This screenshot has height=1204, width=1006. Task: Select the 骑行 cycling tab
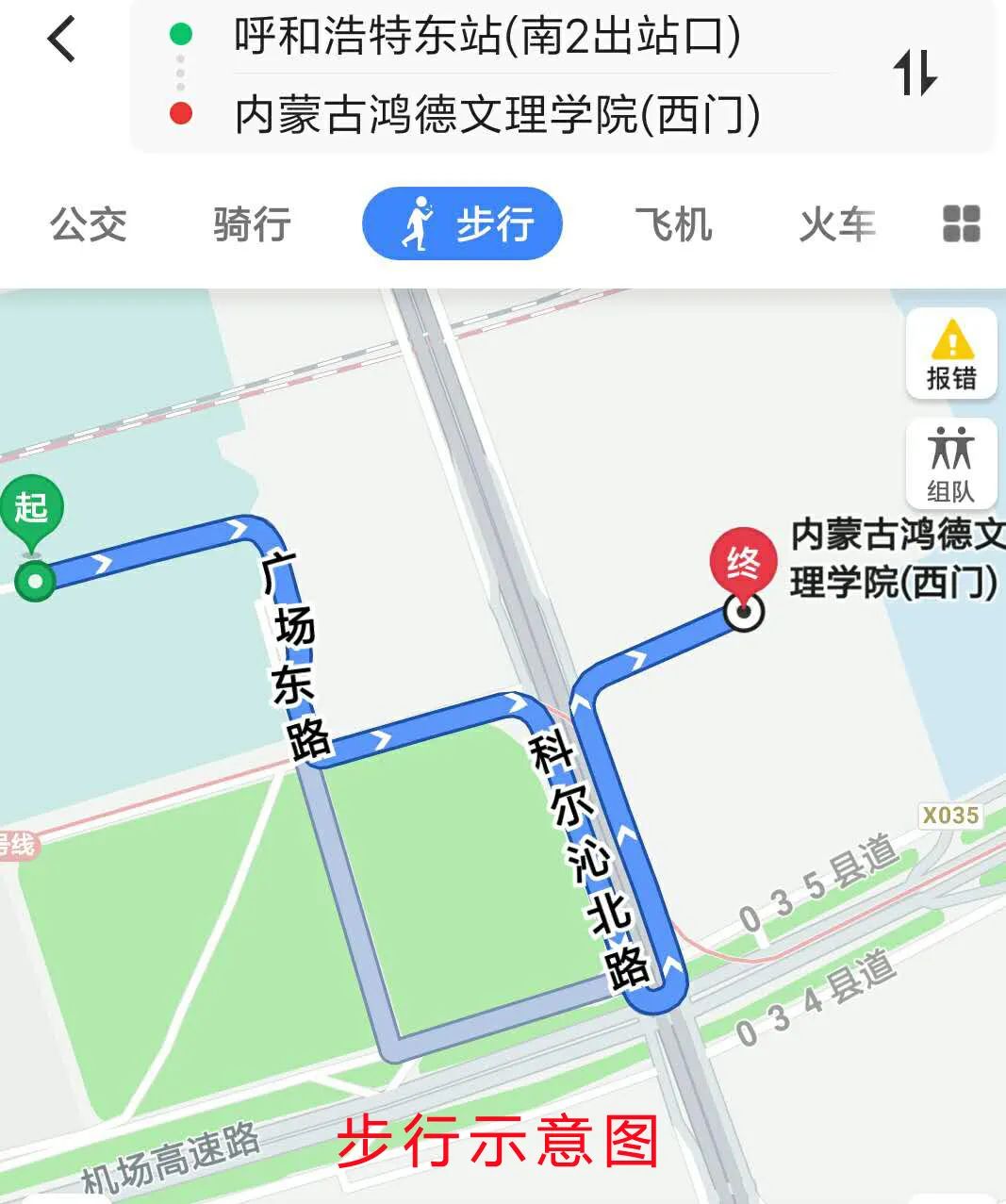252,224
